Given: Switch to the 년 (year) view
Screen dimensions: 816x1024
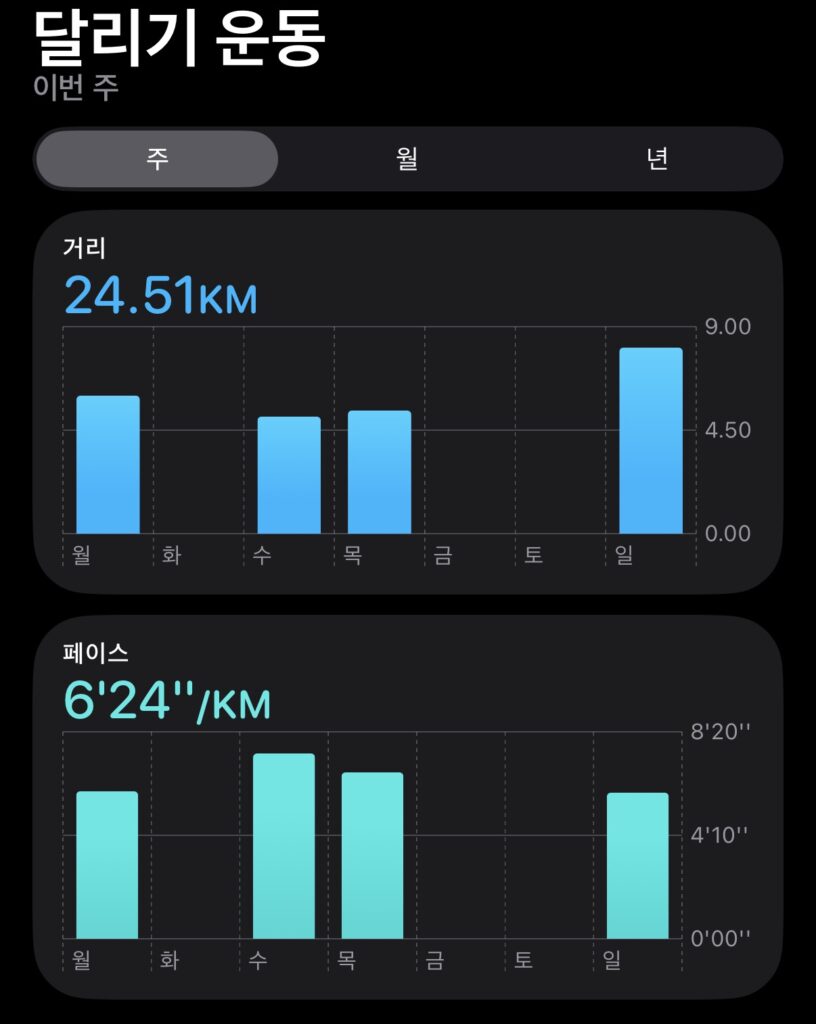Looking at the screenshot, I should click(657, 159).
